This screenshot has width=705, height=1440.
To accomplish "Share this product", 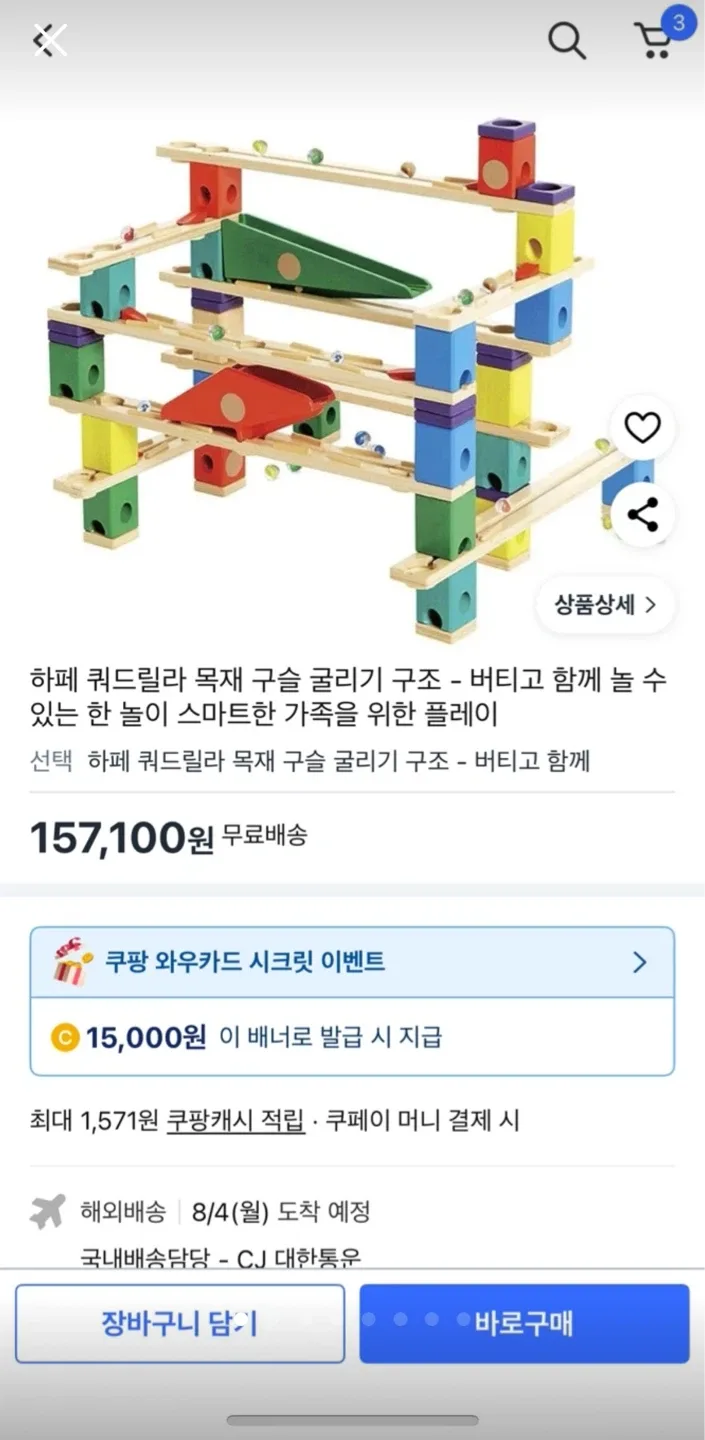I will [x=642, y=515].
